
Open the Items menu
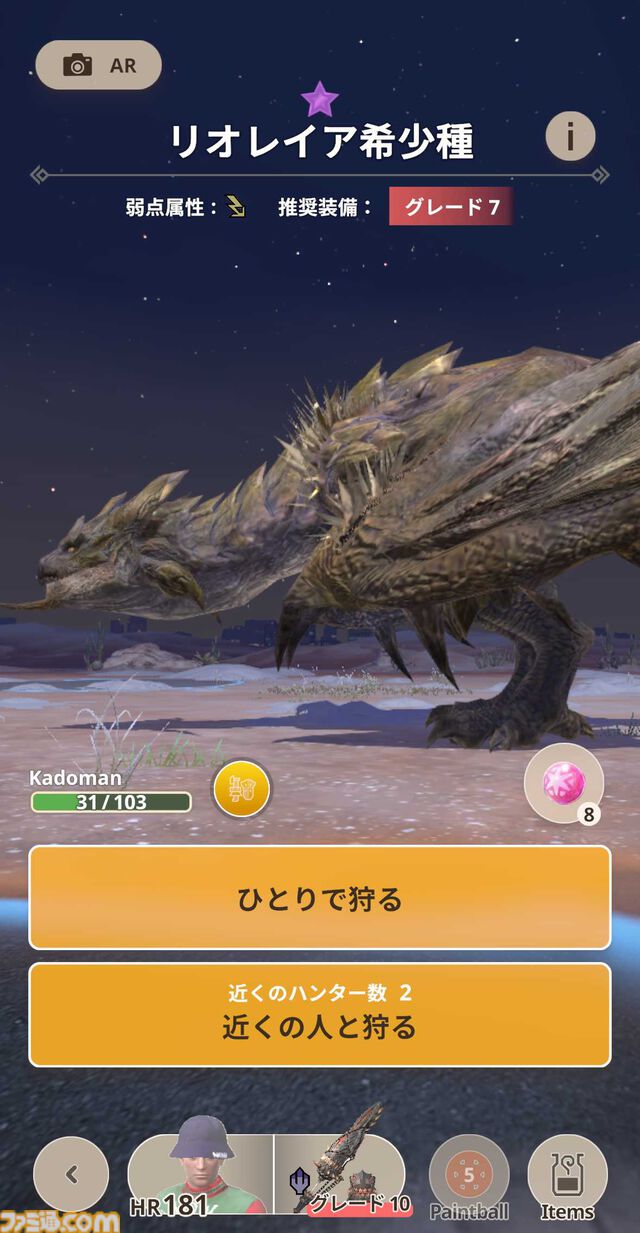point(567,1174)
